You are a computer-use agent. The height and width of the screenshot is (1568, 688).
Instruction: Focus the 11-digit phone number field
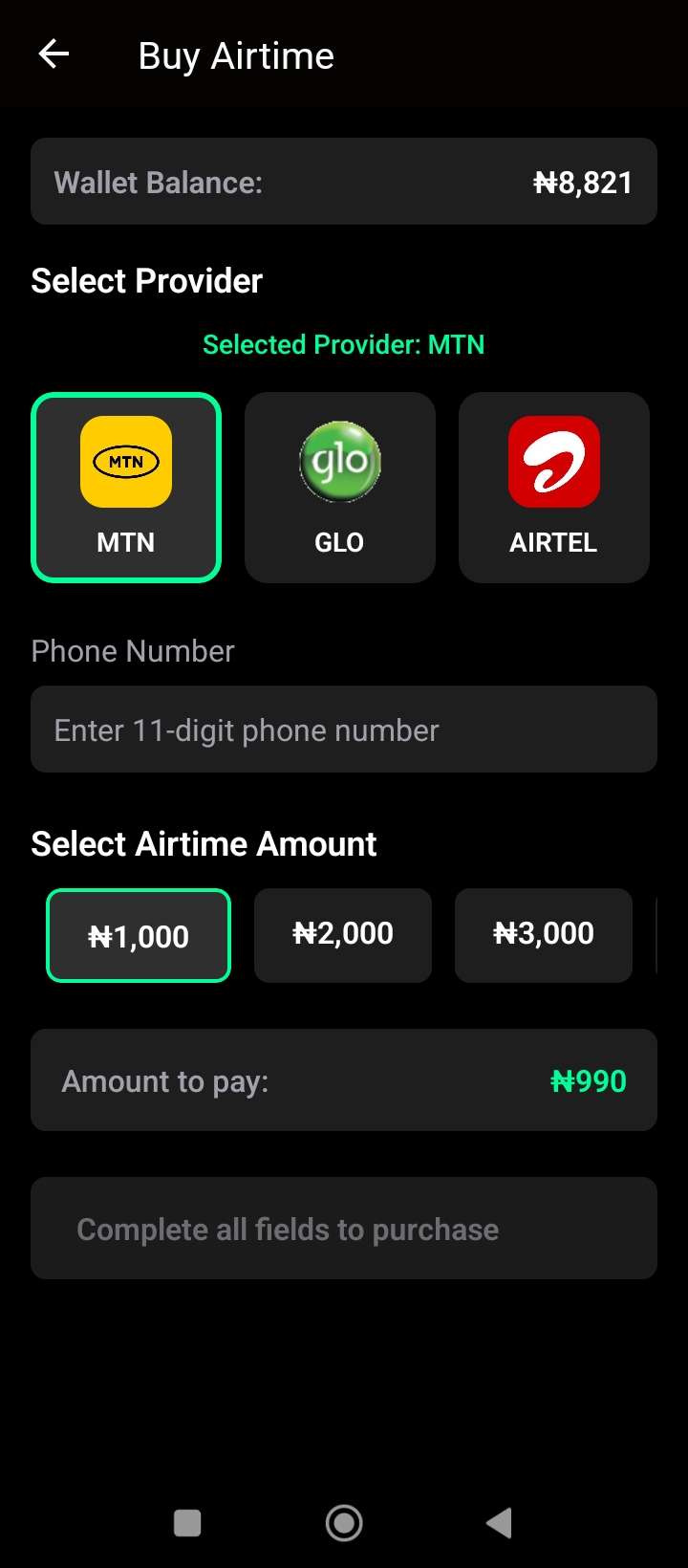(x=344, y=730)
